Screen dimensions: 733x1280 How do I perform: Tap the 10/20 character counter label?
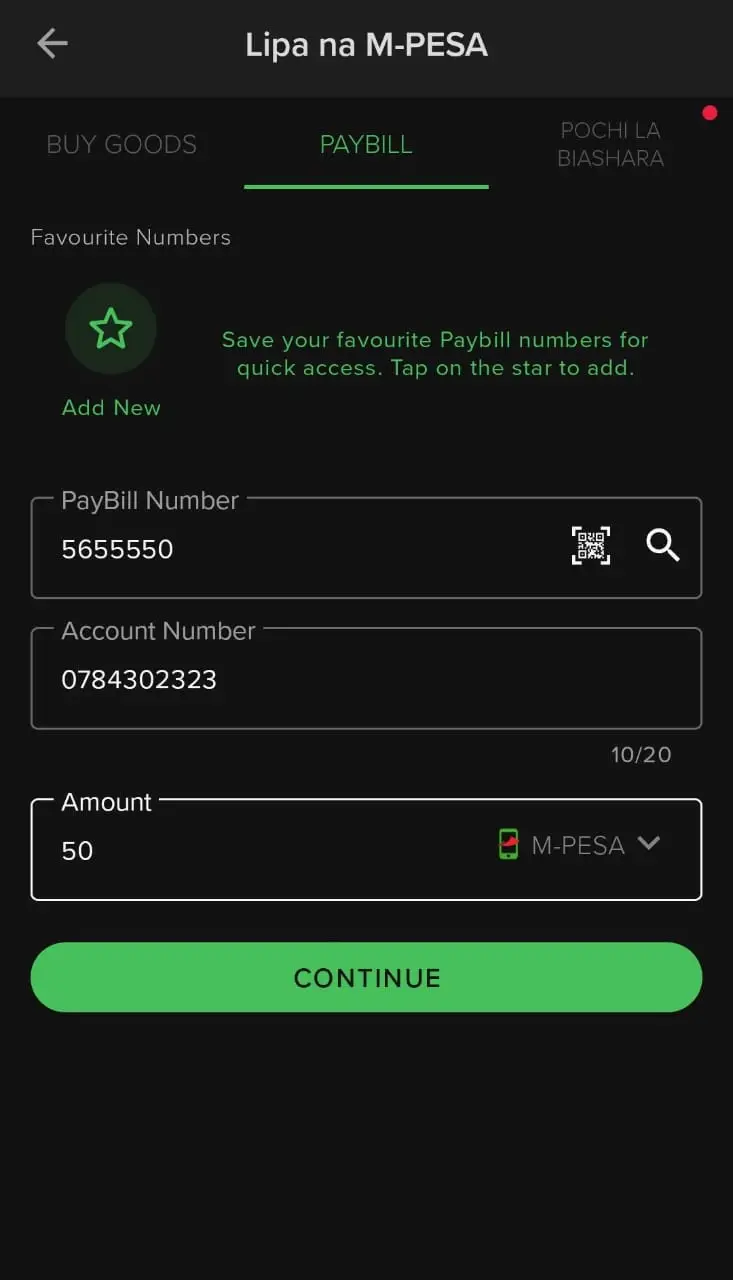tap(642, 755)
